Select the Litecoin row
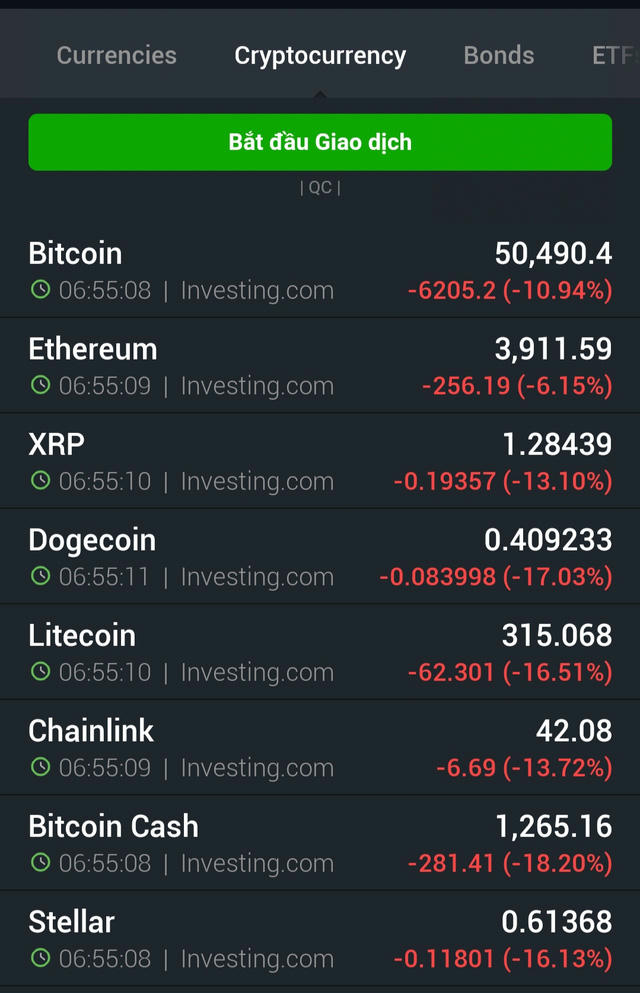The width and height of the screenshot is (640, 993). pyautogui.click(x=320, y=652)
